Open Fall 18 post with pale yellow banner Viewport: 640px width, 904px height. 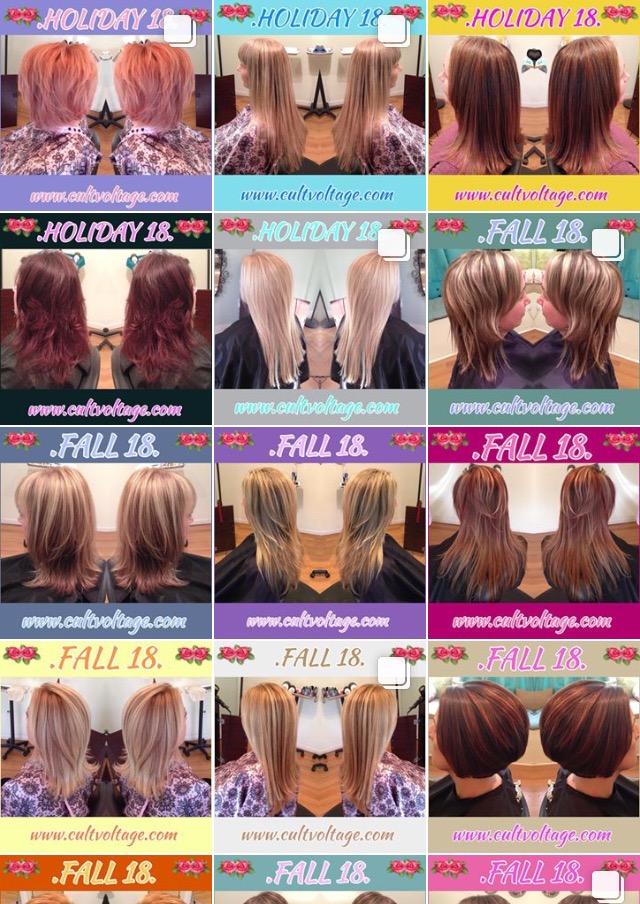click(105, 747)
